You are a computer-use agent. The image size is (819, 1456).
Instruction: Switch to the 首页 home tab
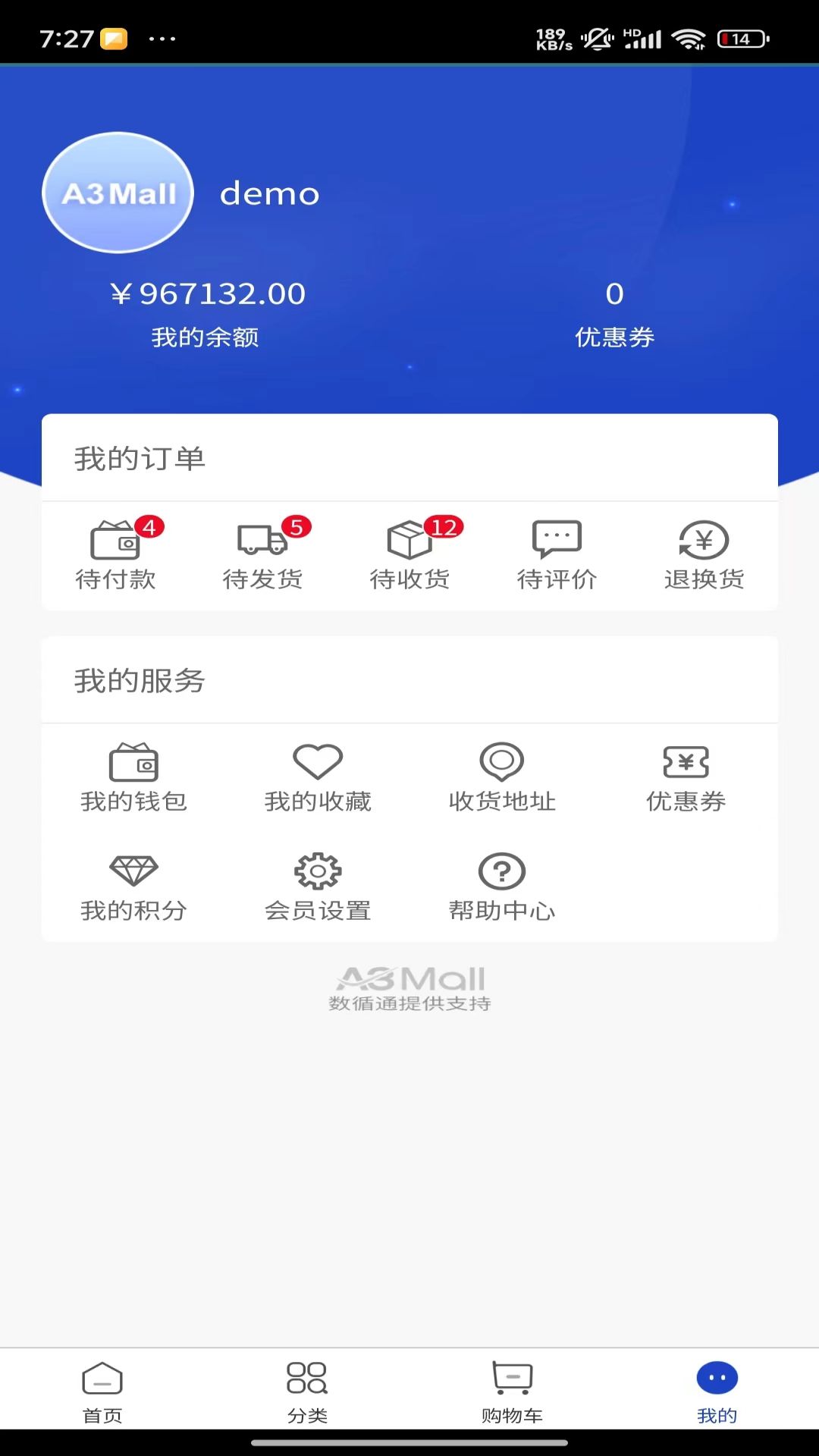pyautogui.click(x=102, y=1392)
